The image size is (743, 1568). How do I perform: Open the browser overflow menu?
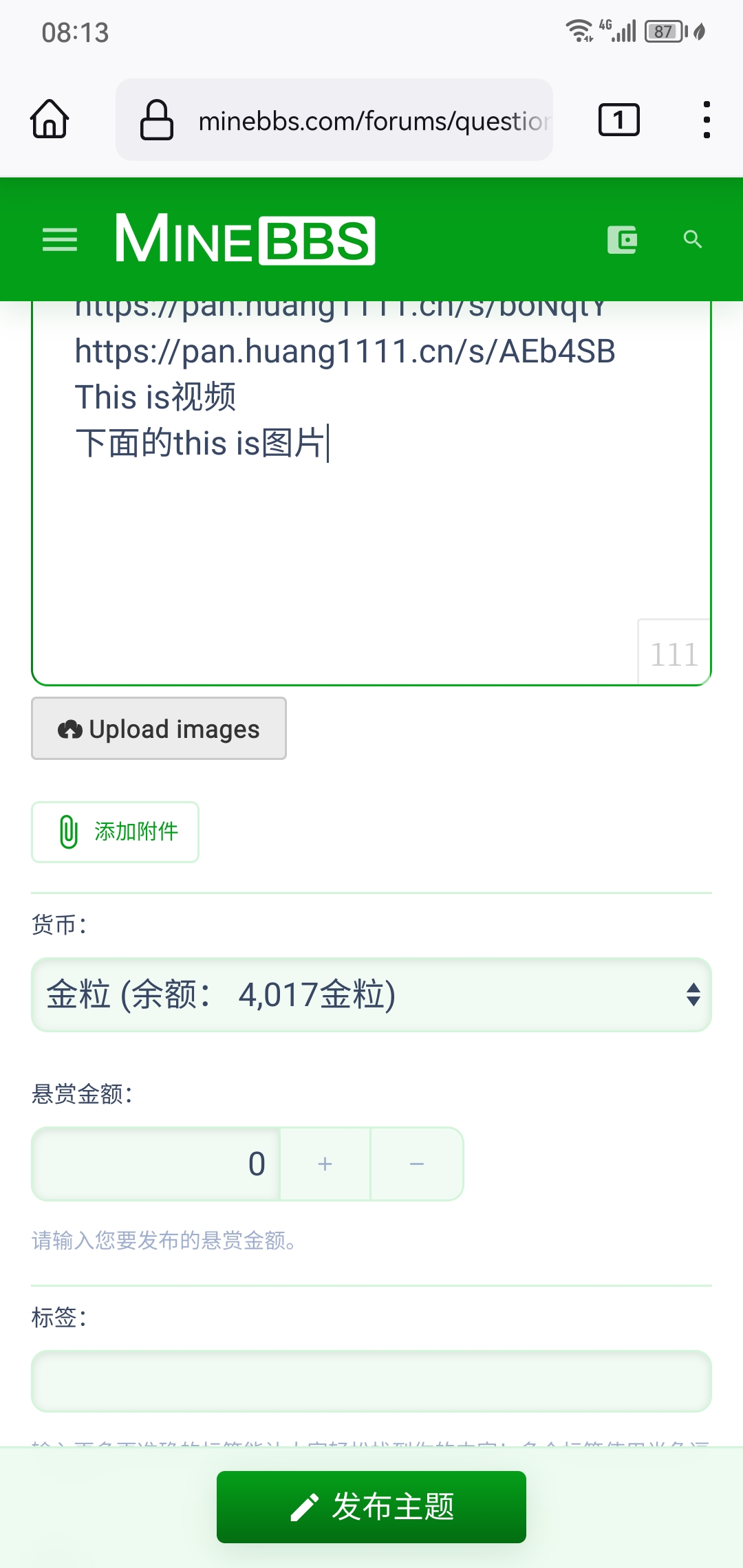tap(706, 120)
